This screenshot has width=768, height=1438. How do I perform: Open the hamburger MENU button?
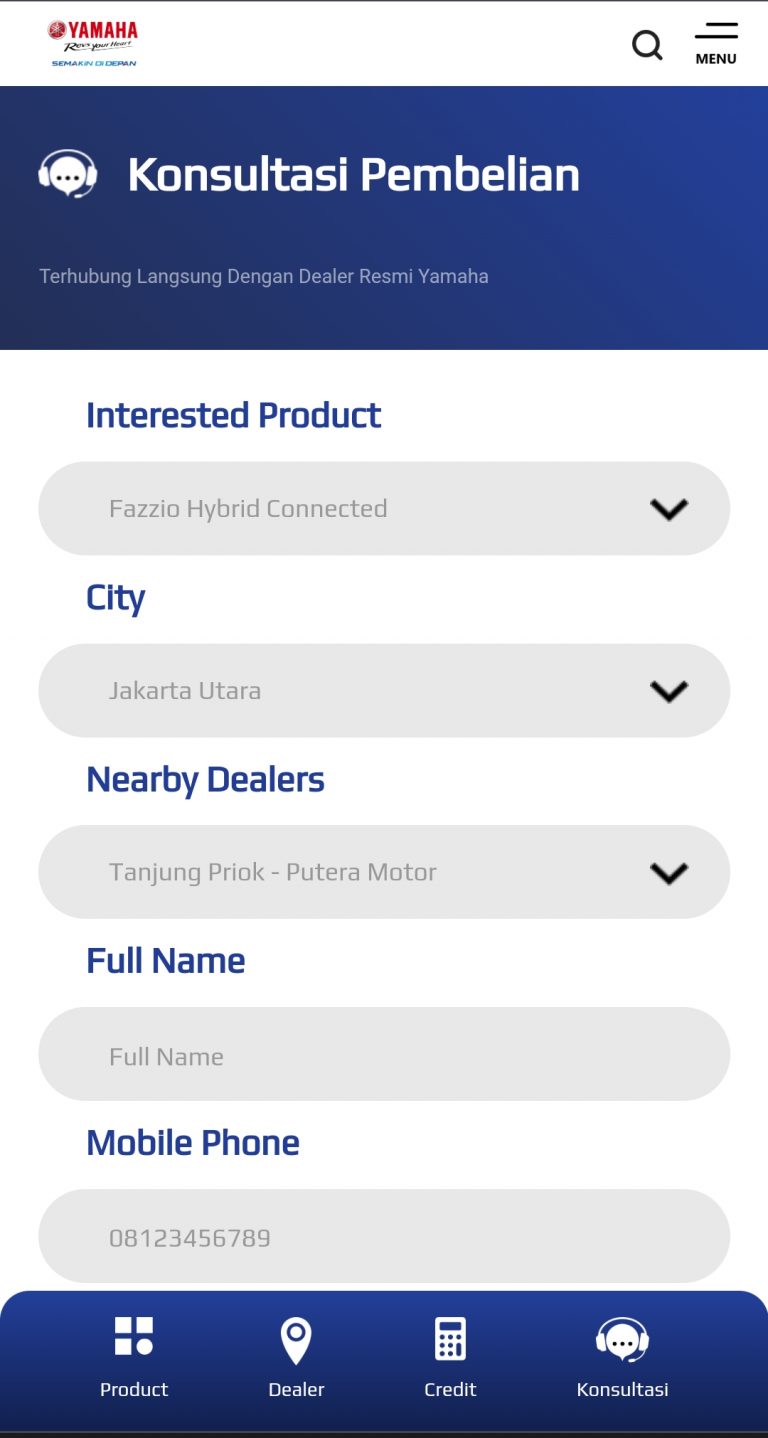coord(716,44)
